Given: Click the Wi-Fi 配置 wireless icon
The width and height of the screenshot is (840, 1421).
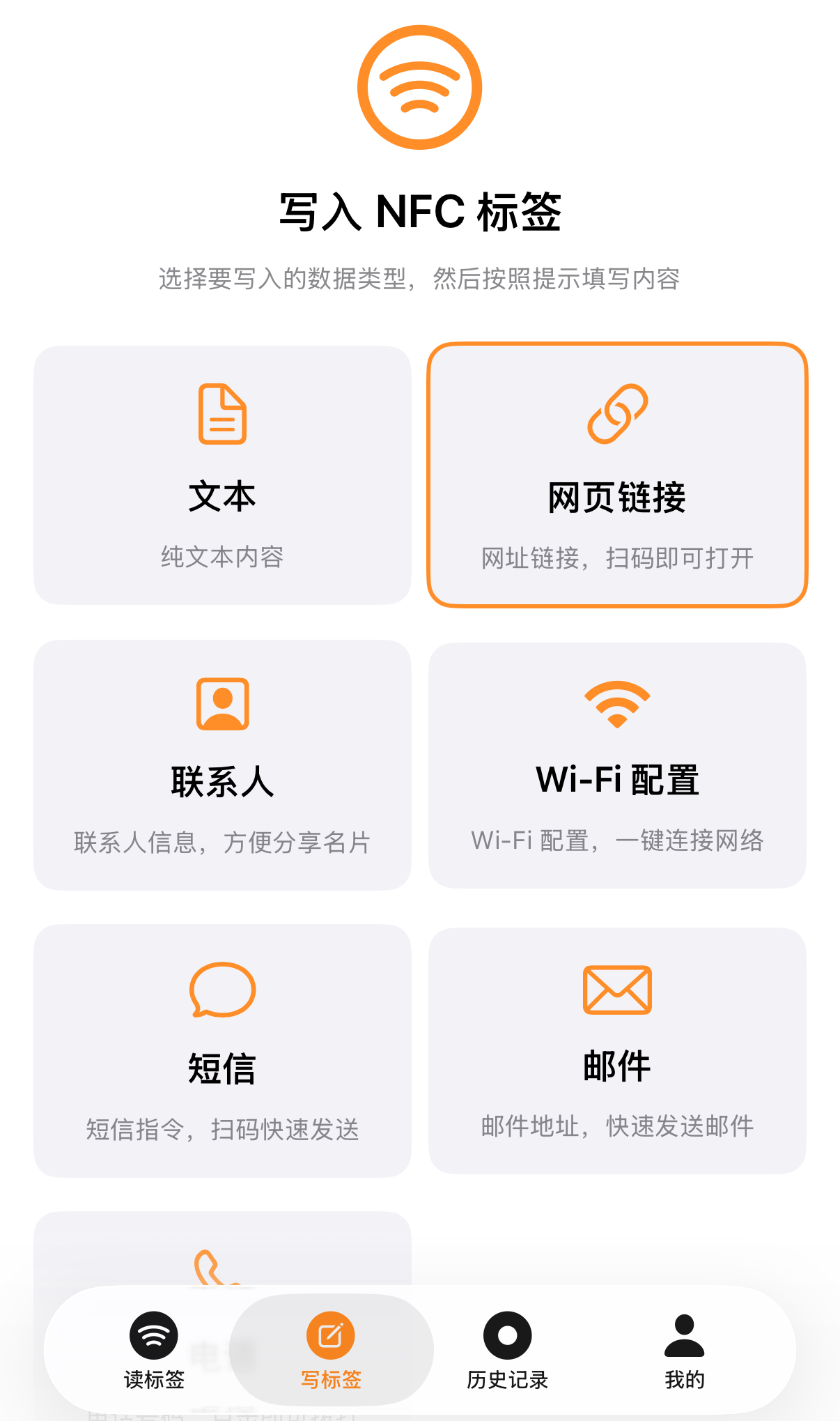Looking at the screenshot, I should click(x=616, y=705).
